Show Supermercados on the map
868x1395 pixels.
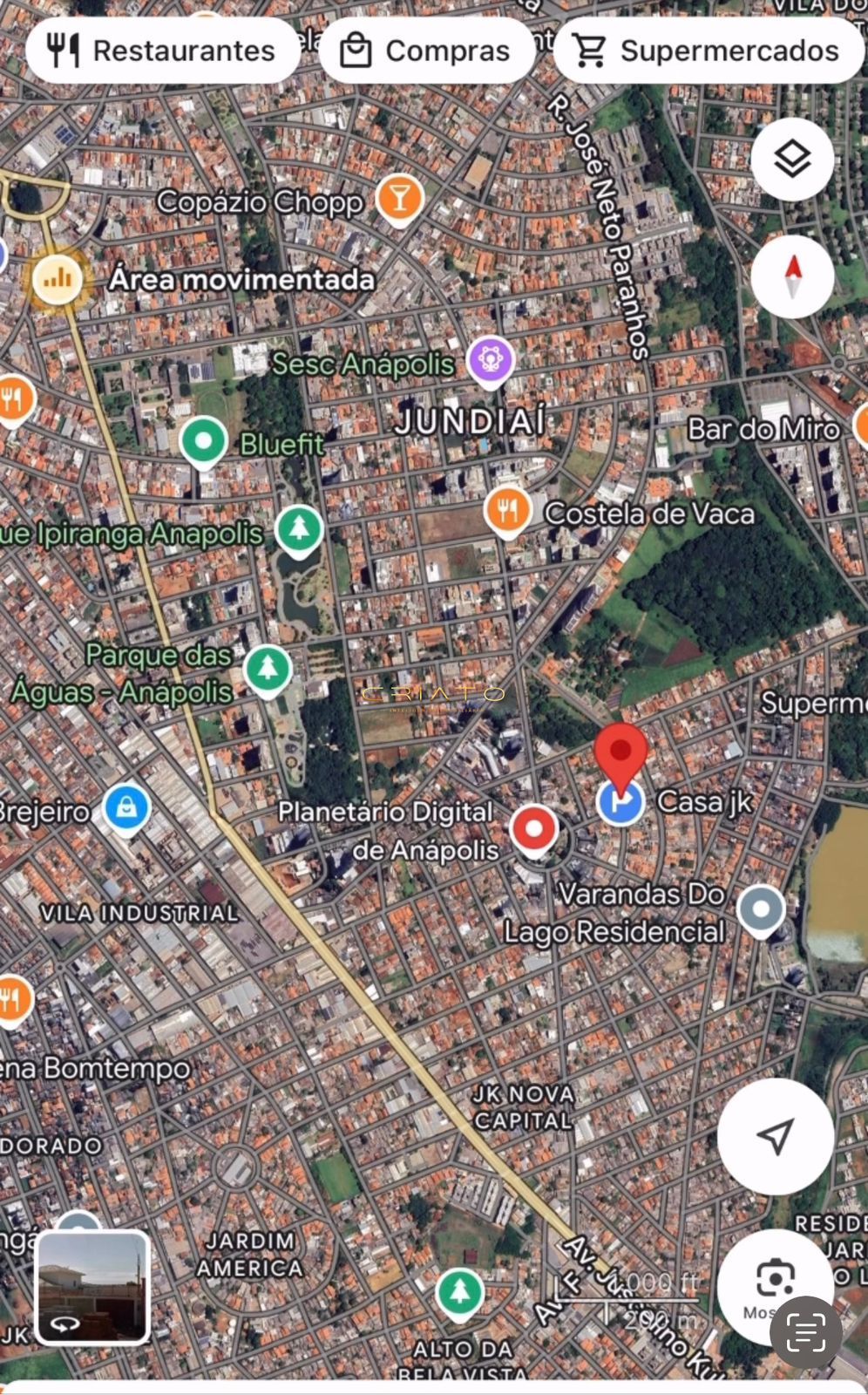[708, 51]
